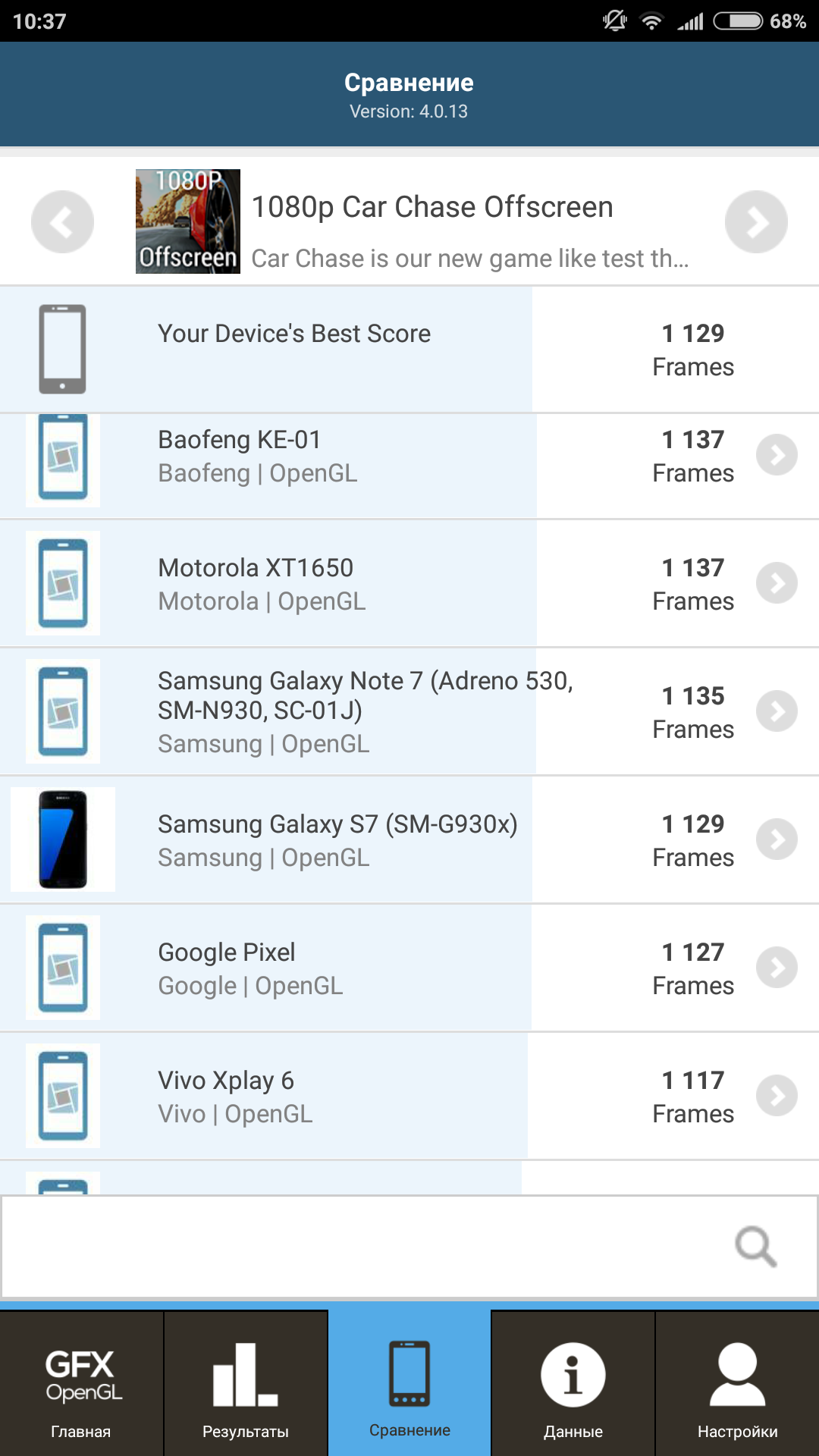
Task: Open Motorola XT1650 result details
Action: point(409,584)
